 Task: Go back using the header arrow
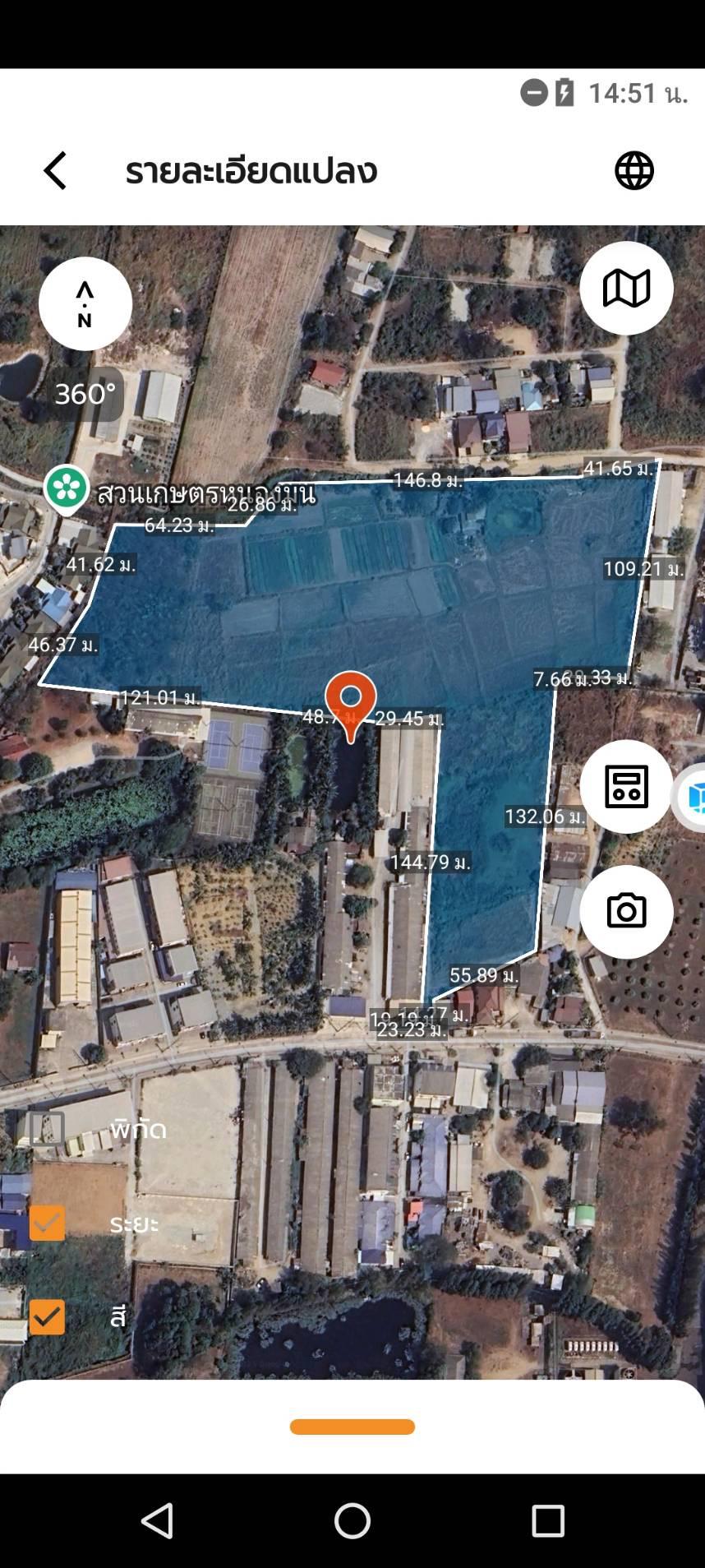54,171
